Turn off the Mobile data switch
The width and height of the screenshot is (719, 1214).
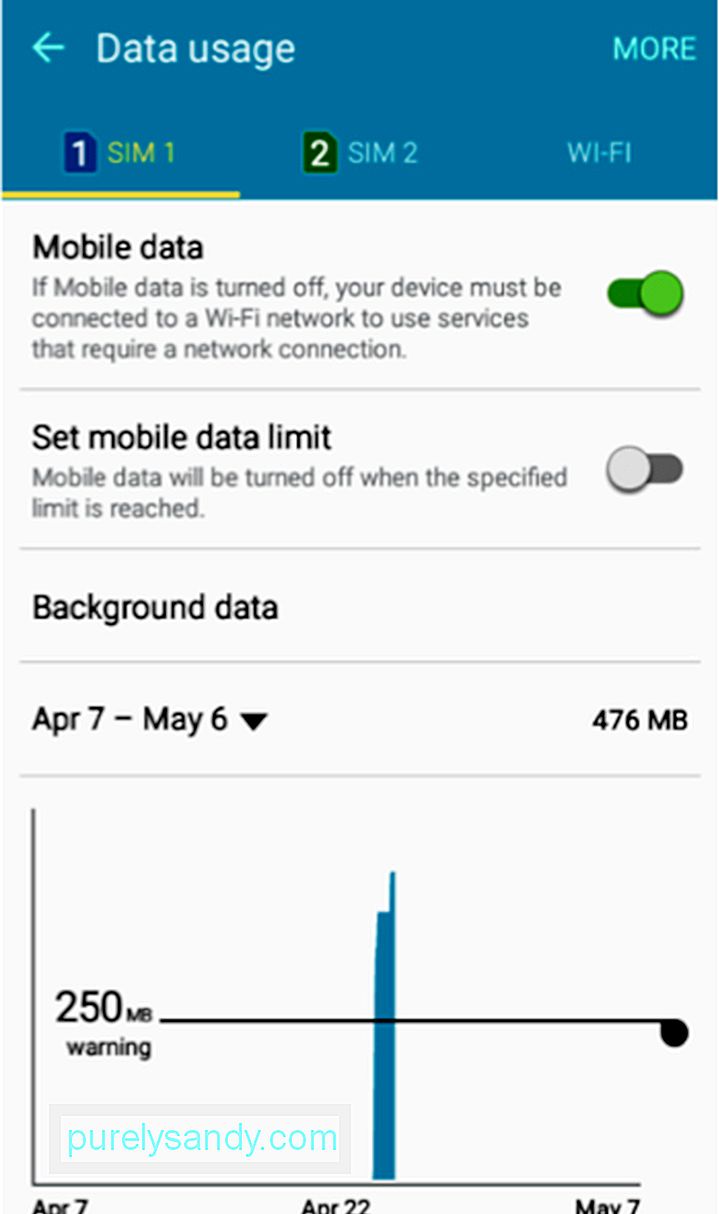(646, 294)
